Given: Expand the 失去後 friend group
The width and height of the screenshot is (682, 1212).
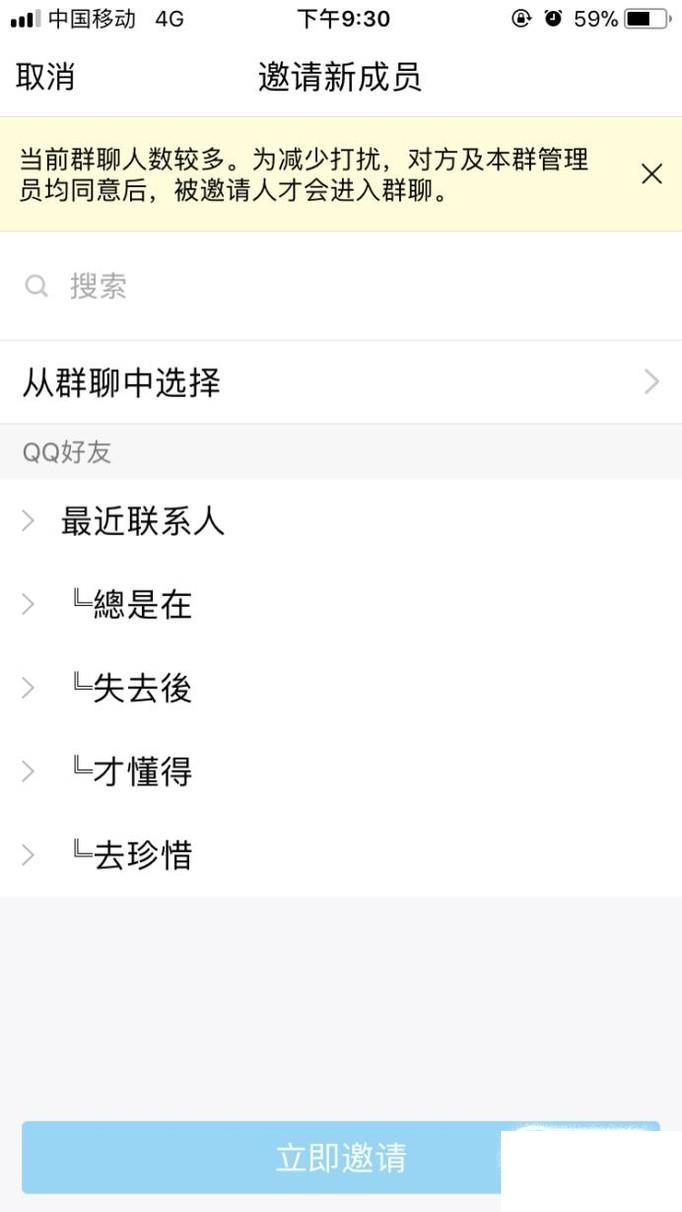Looking at the screenshot, I should click(x=341, y=688).
